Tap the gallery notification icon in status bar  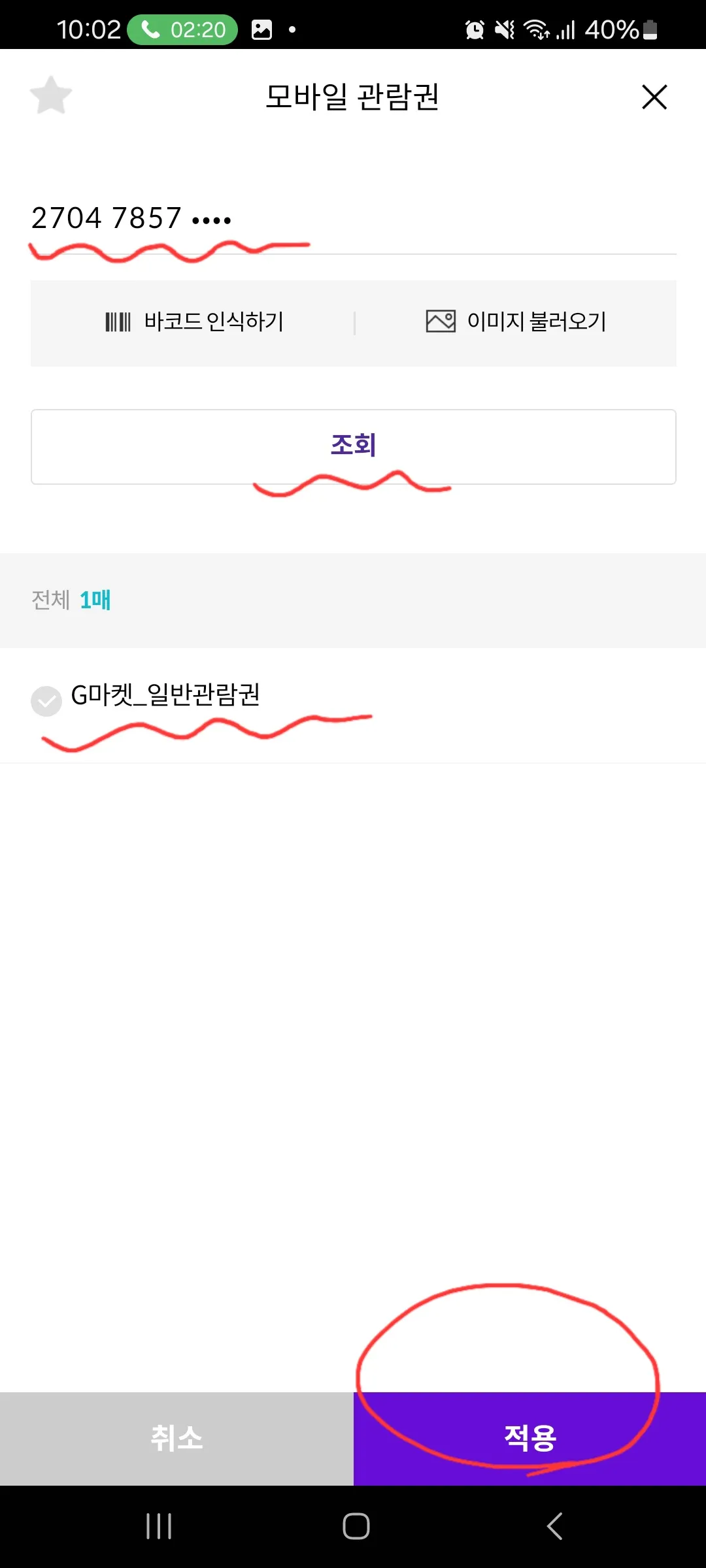[261, 29]
